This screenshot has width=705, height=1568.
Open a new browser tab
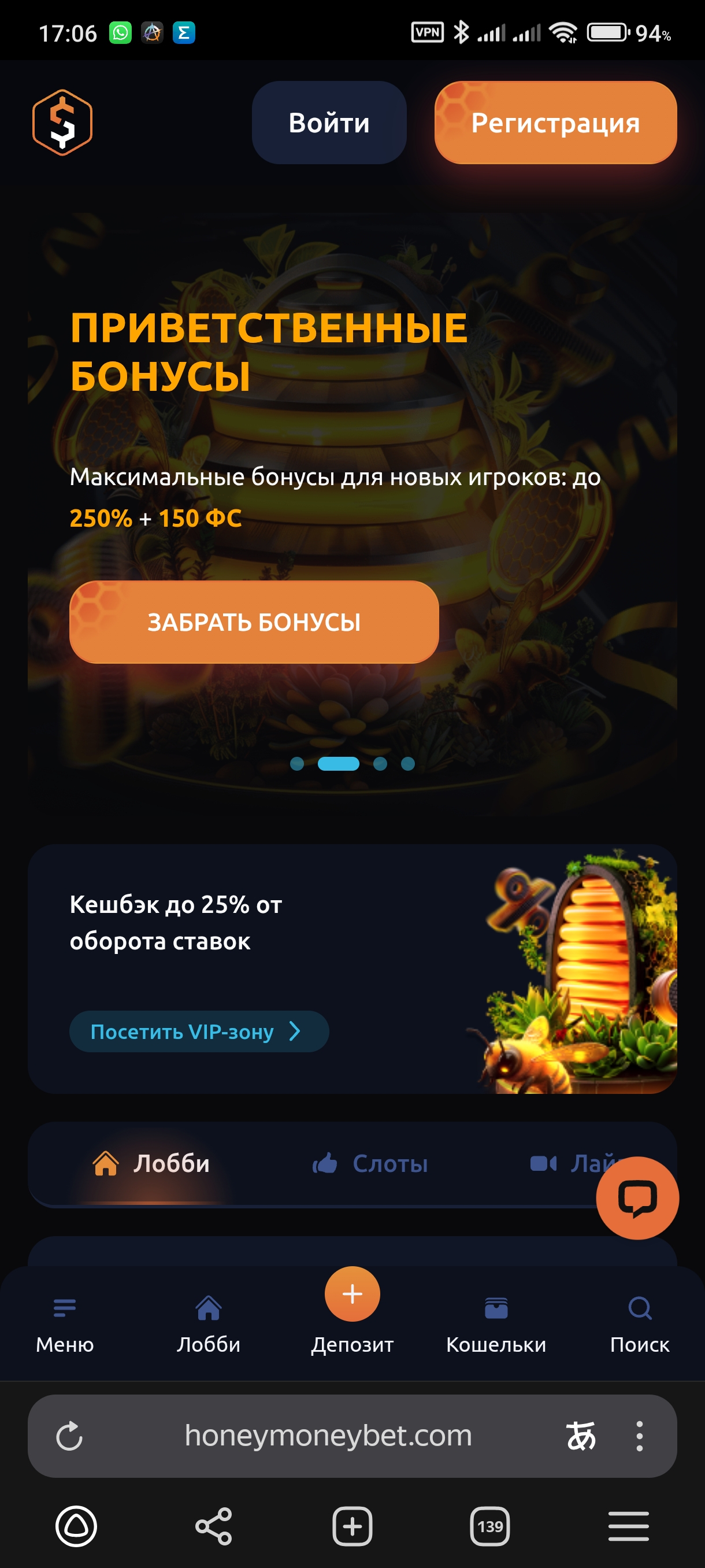click(x=352, y=1526)
